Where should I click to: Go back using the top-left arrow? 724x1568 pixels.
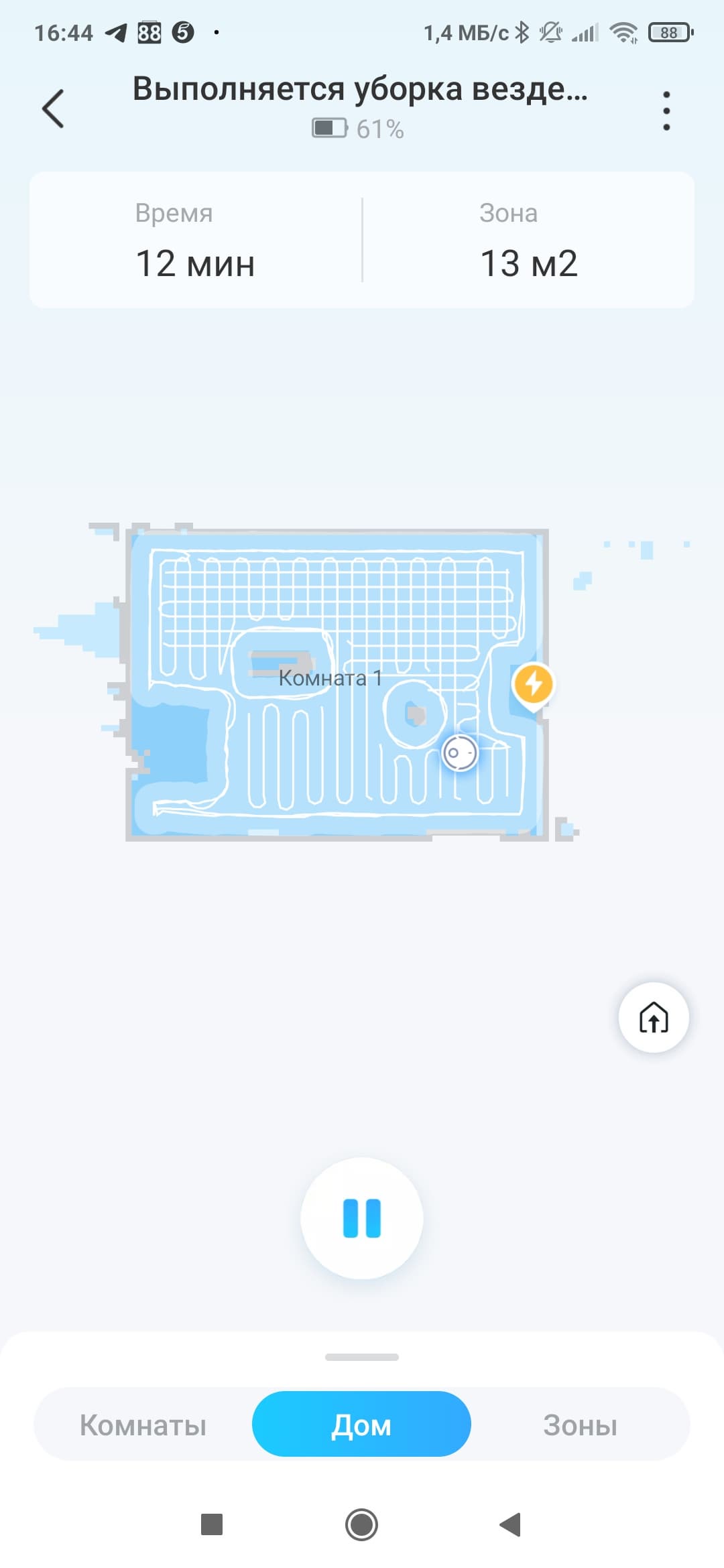point(53,109)
